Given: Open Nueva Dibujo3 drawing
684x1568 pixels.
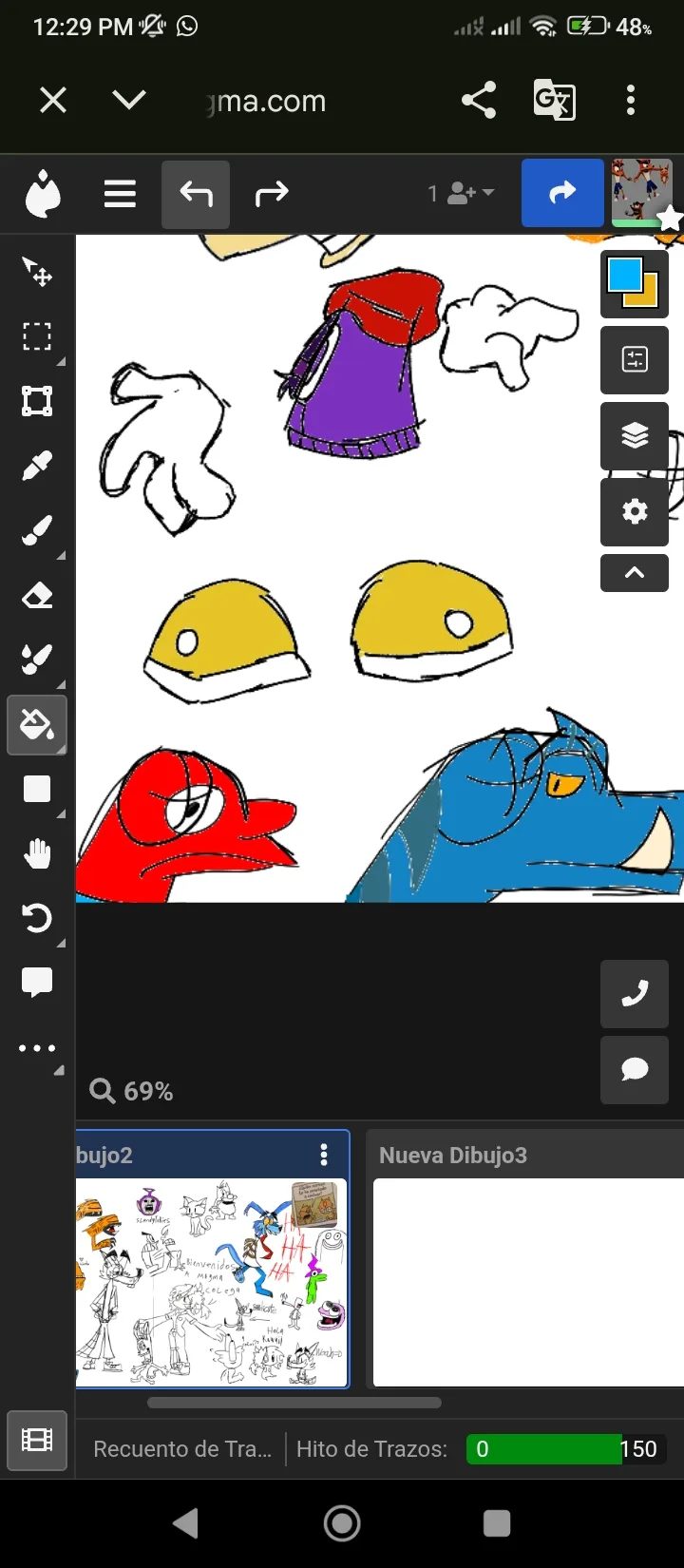Looking at the screenshot, I should 528,1281.
